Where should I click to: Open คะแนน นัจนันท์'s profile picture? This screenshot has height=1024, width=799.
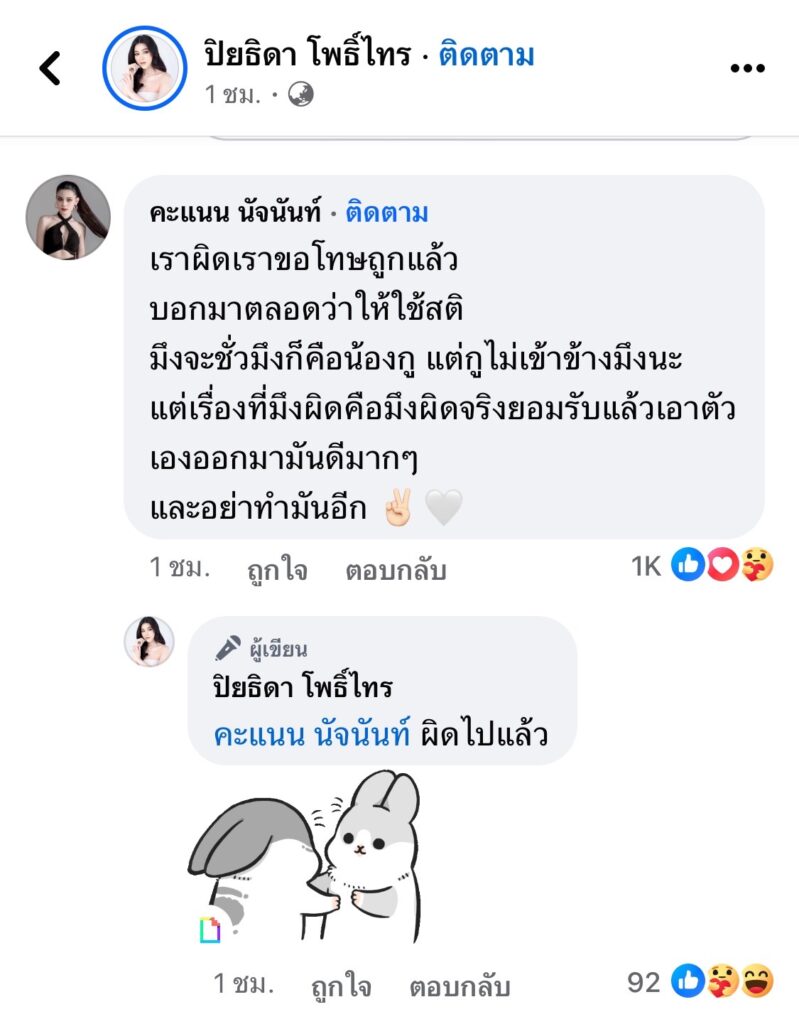pos(68,218)
